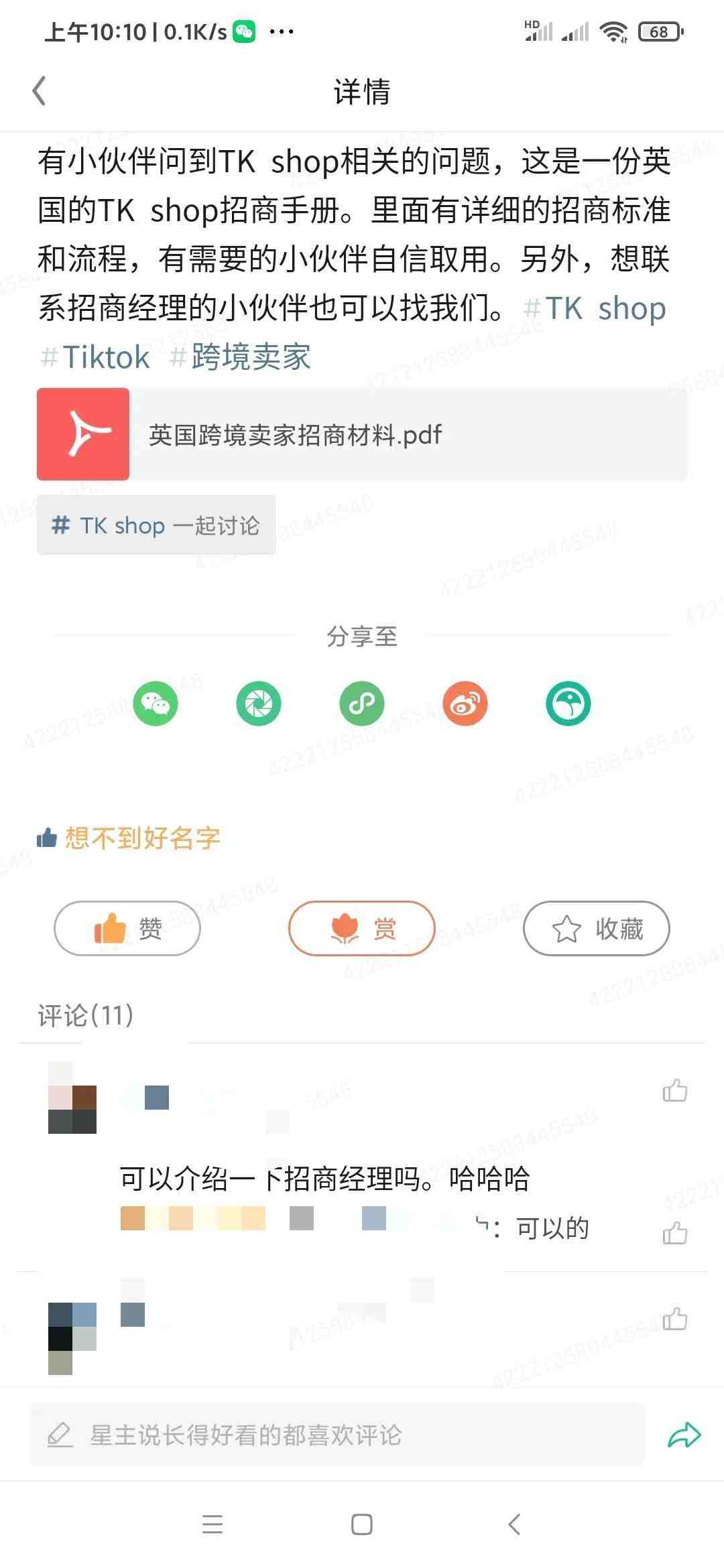Tap the green share arrow icon
The width and height of the screenshot is (724, 1568).
pos(684,1435)
